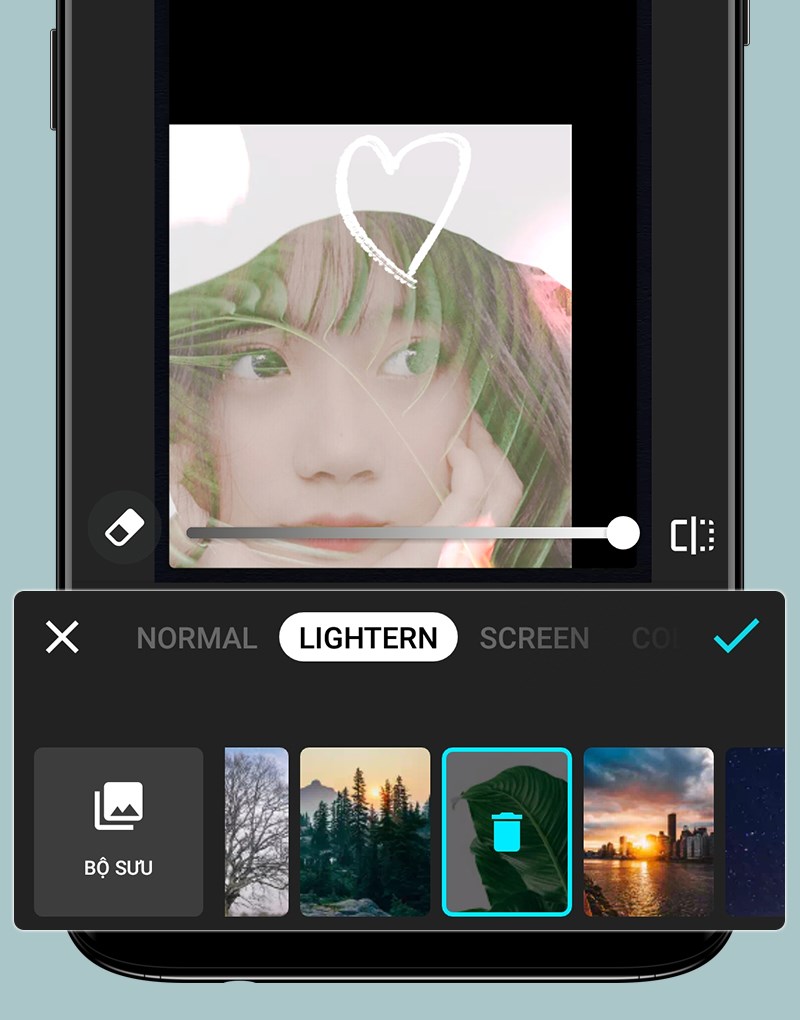The width and height of the screenshot is (800, 1020).
Task: Choose the city sunset overlay image
Action: [x=648, y=832]
